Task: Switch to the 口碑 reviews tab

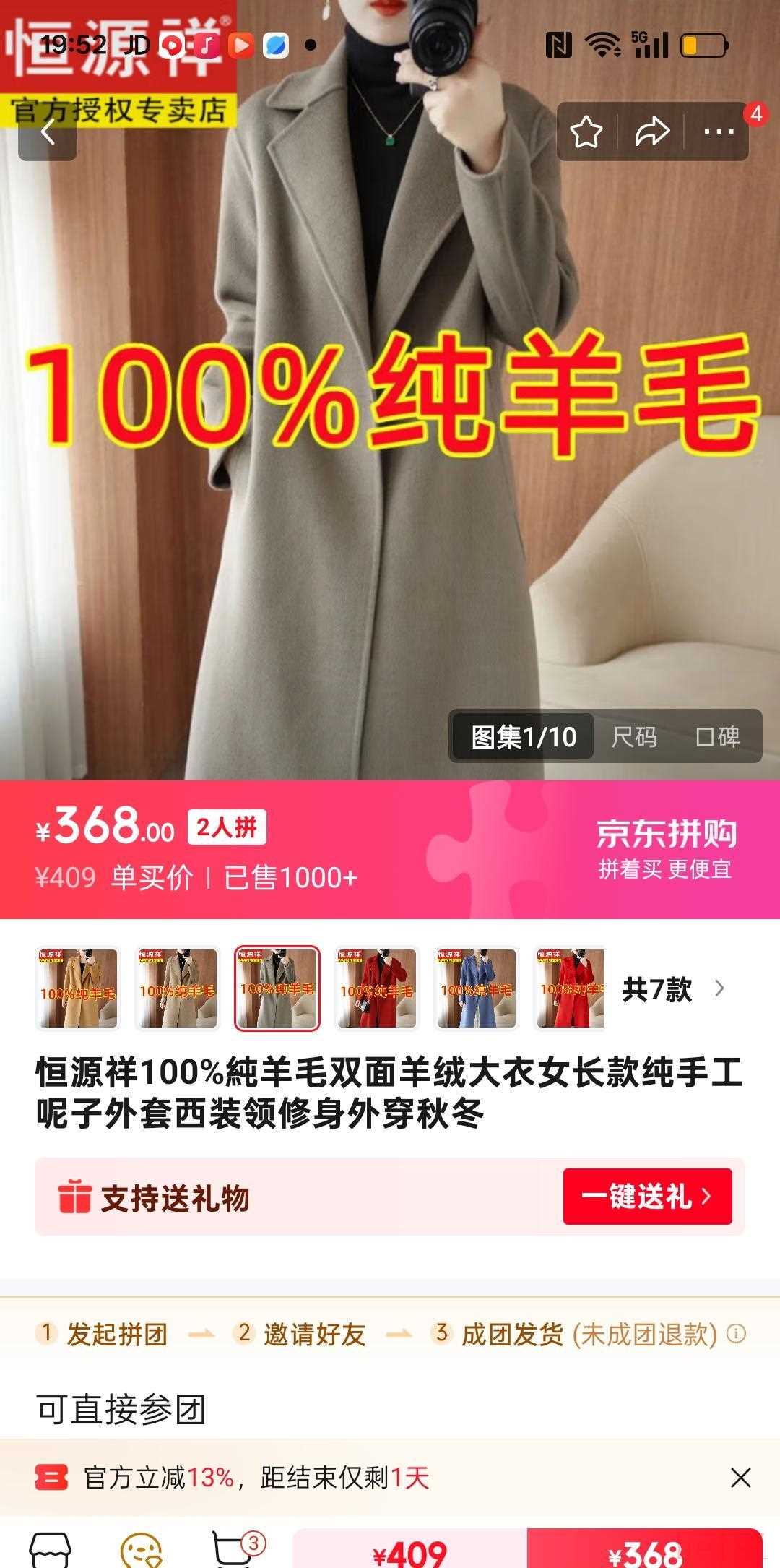Action: coord(716,736)
